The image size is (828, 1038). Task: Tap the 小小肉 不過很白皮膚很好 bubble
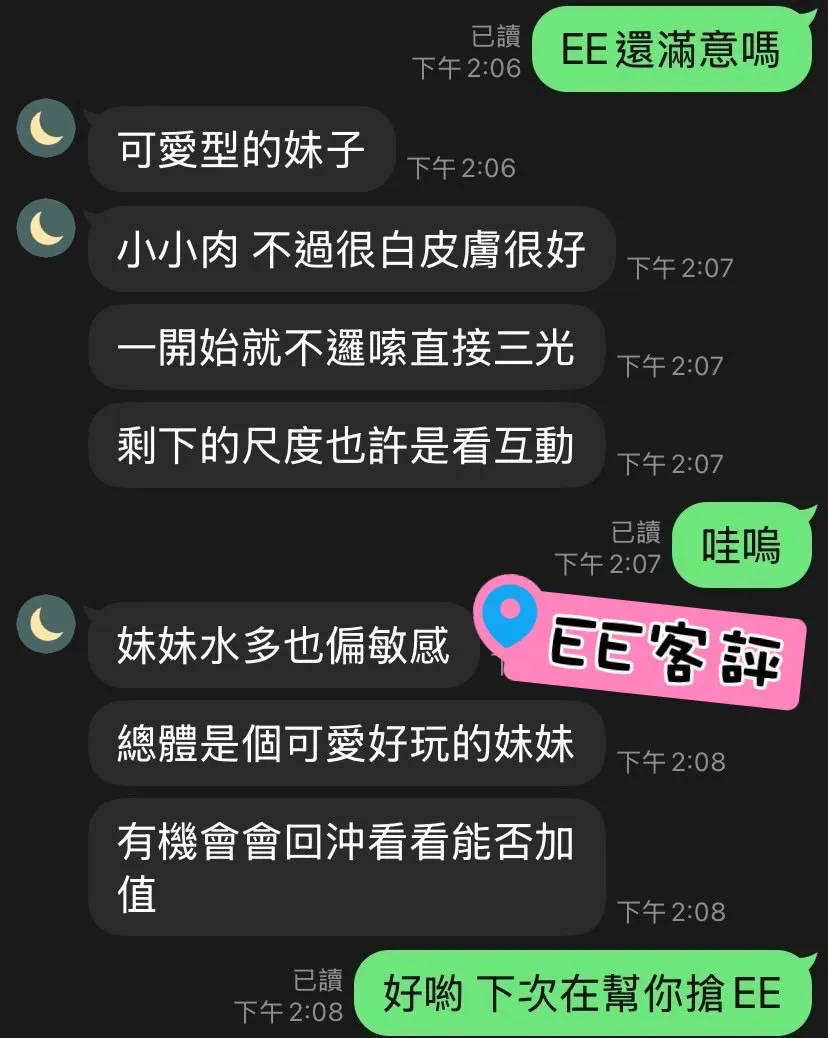(x=351, y=250)
